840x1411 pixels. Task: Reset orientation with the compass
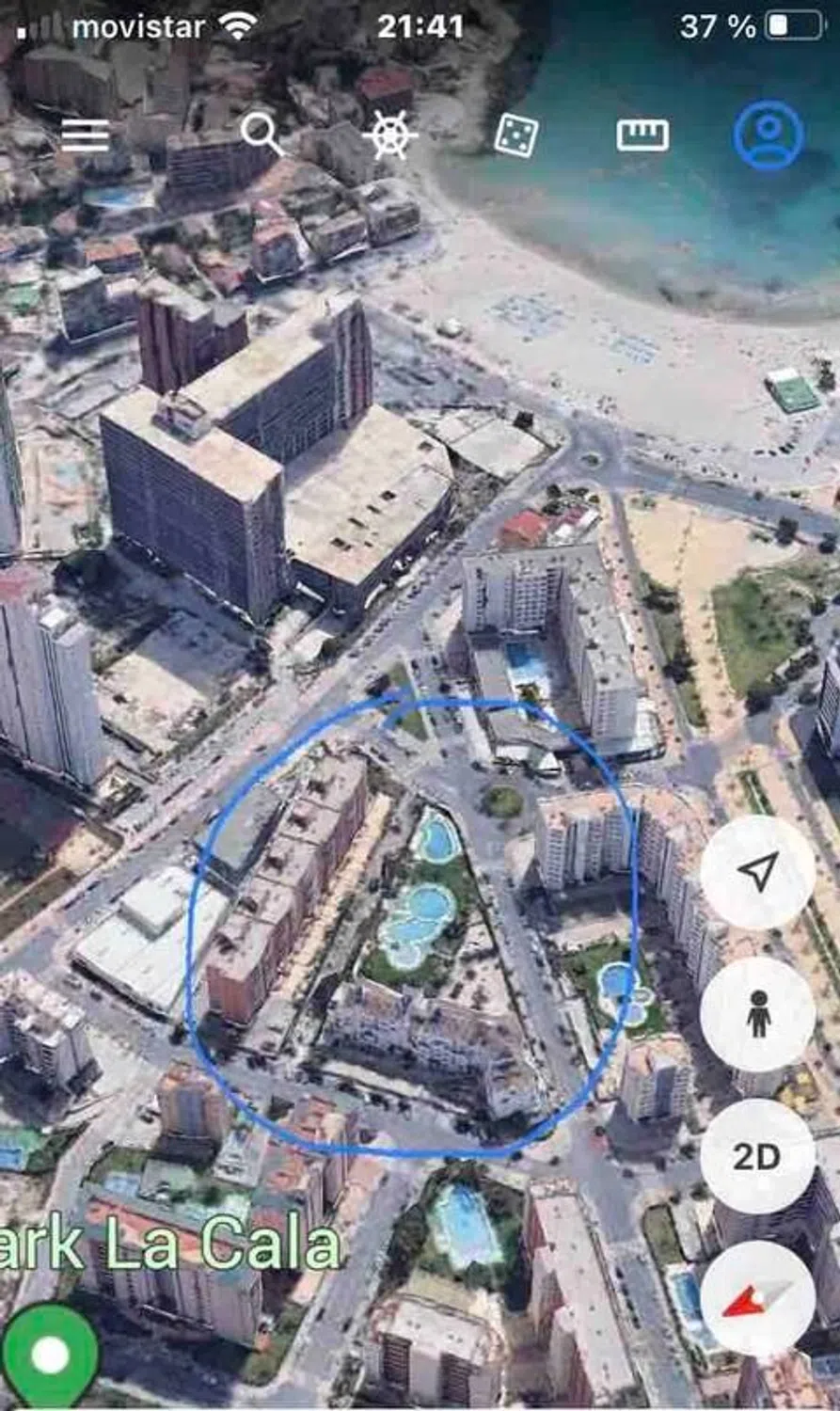pos(757,1298)
